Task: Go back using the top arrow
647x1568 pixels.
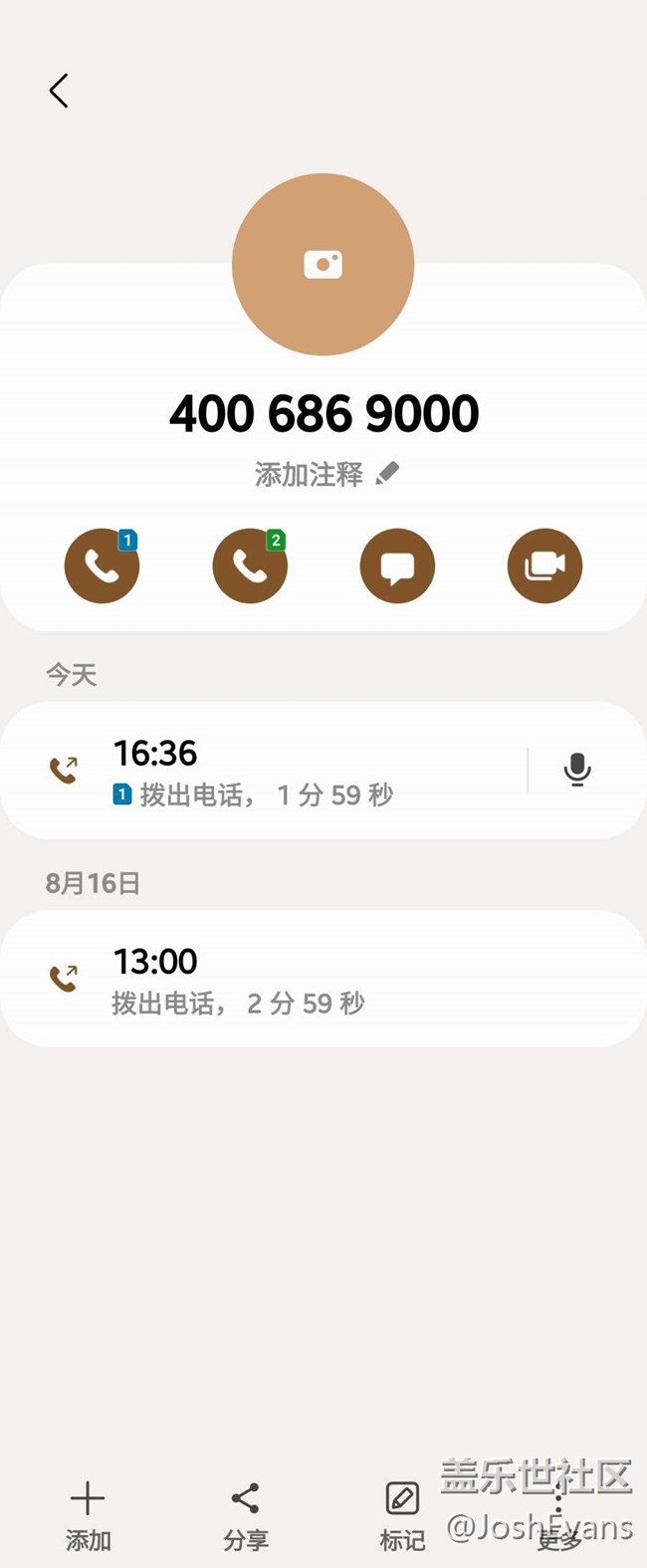Action: click(x=59, y=91)
